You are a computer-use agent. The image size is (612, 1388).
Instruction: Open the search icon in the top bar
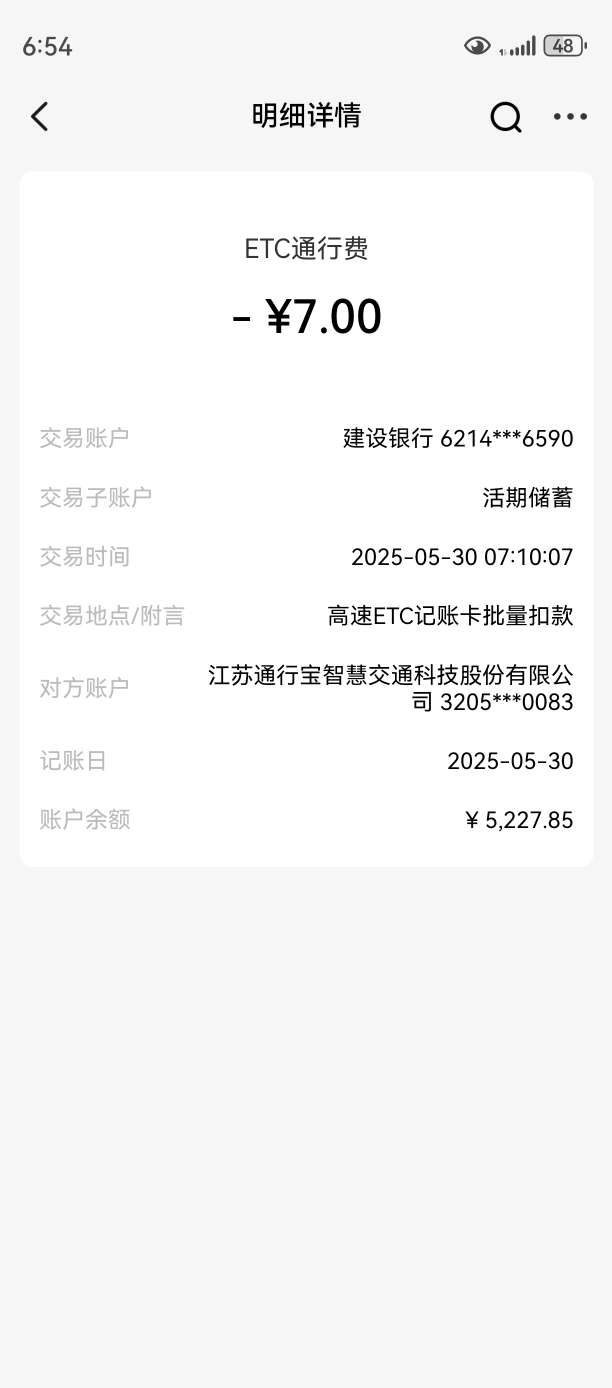coord(506,118)
